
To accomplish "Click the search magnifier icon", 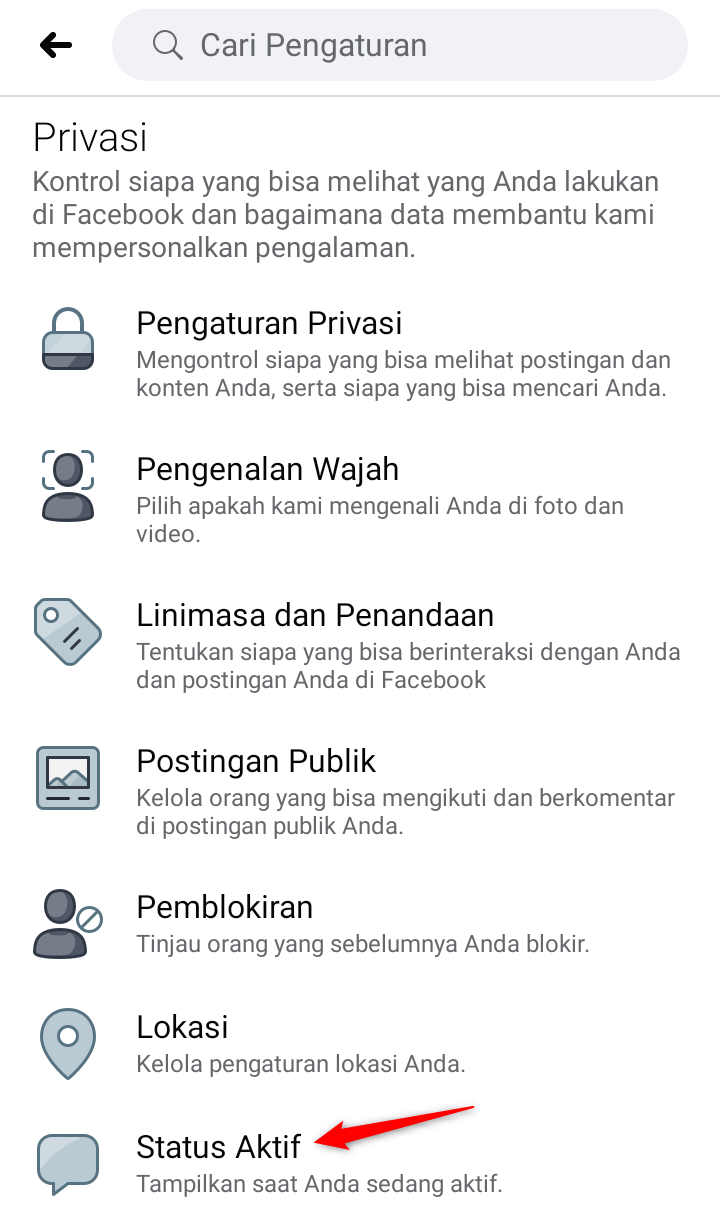I will [x=167, y=45].
